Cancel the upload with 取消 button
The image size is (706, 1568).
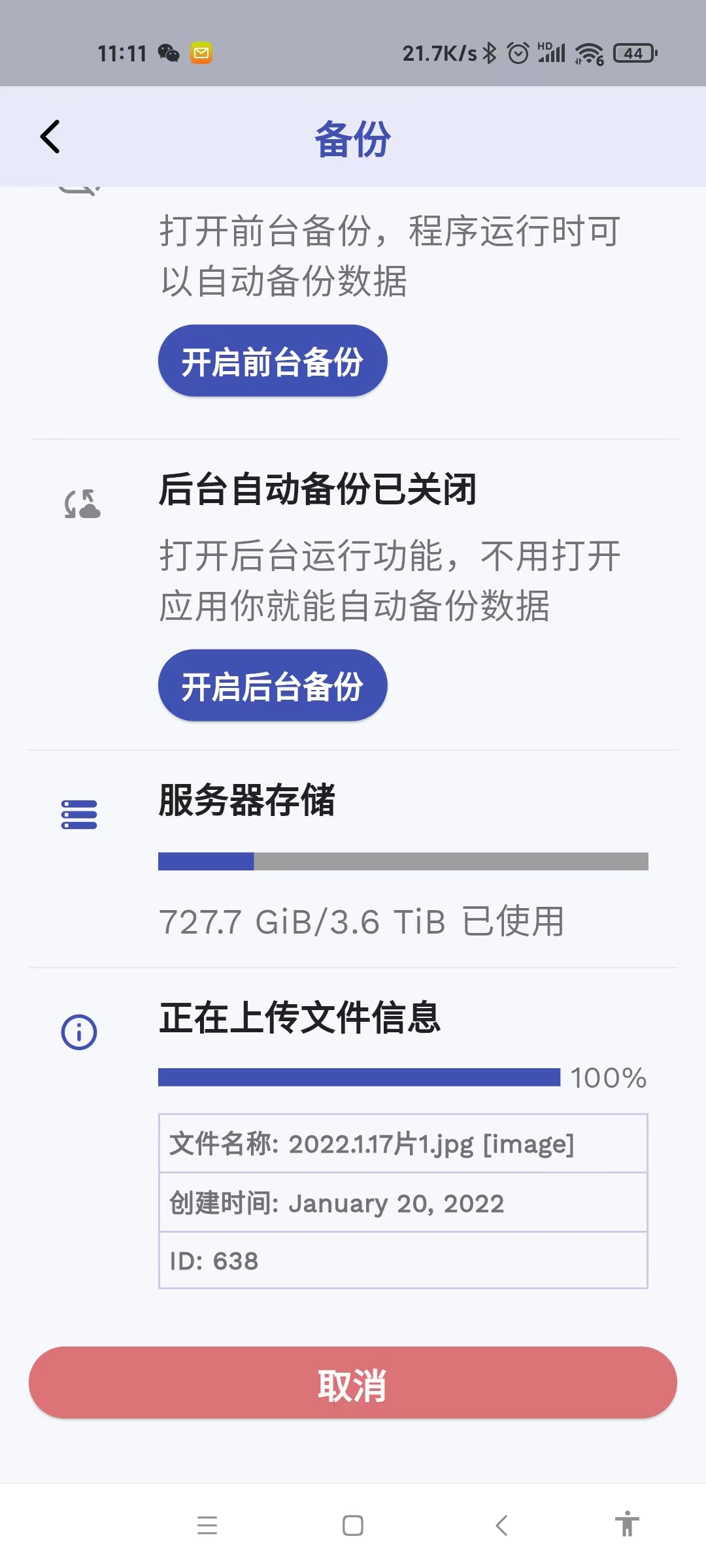pos(353,1382)
